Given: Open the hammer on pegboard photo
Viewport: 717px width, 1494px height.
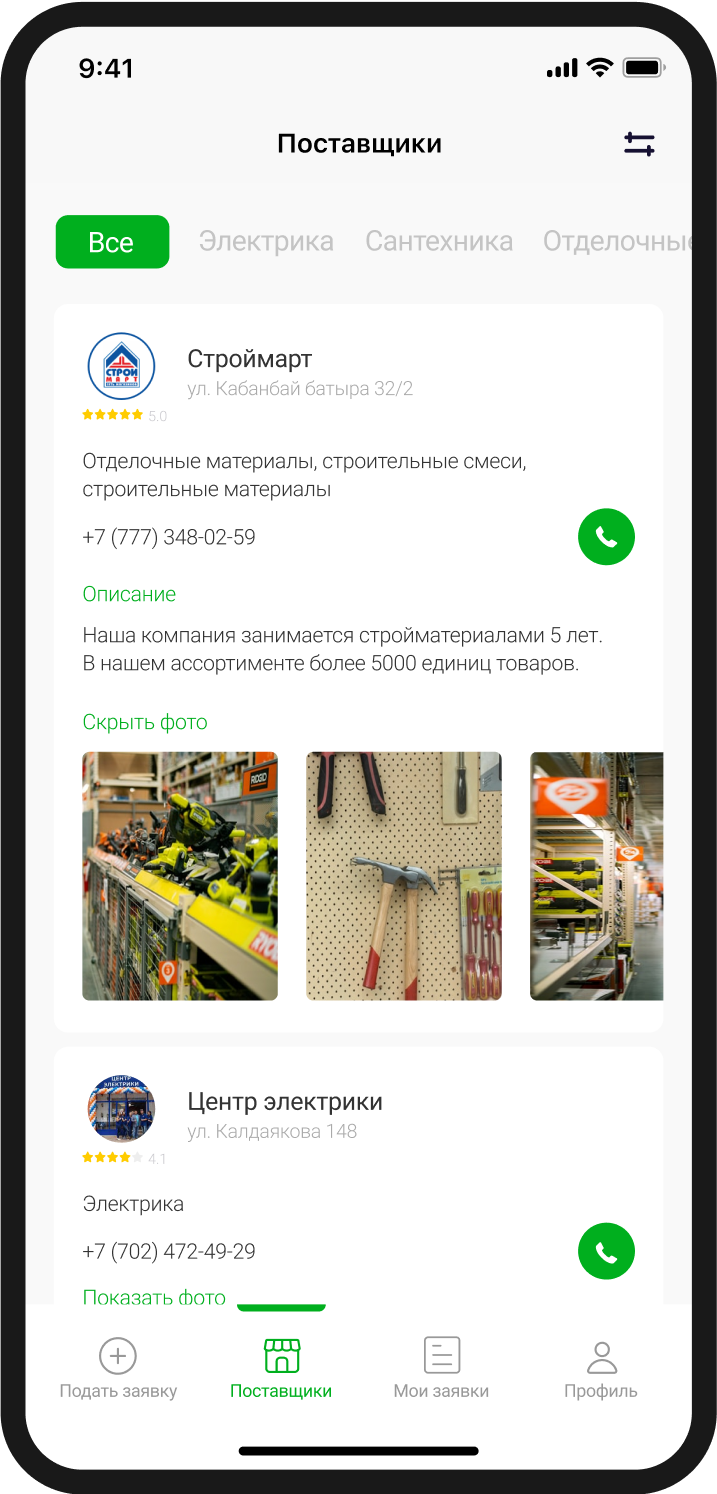Looking at the screenshot, I should click(404, 876).
